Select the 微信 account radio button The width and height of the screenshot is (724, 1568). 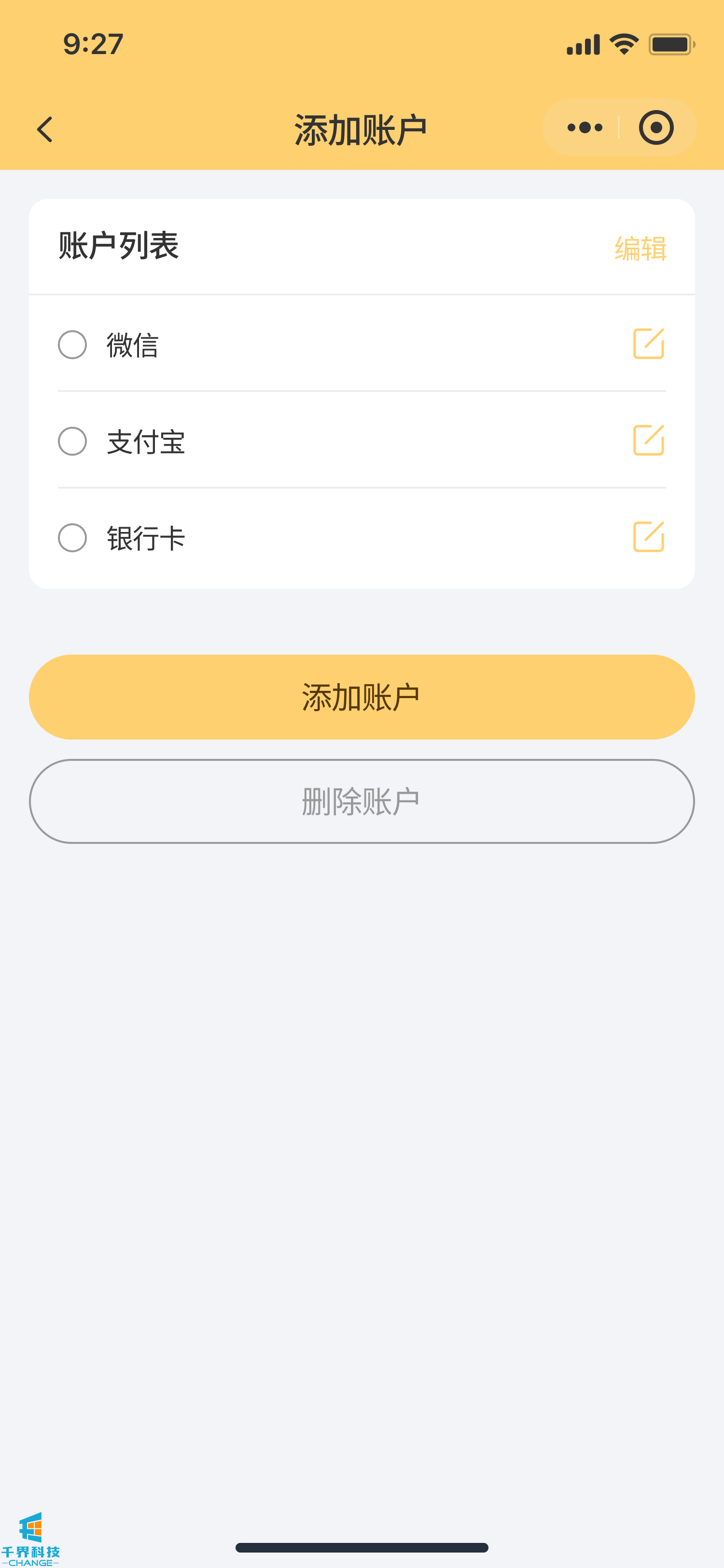72,345
